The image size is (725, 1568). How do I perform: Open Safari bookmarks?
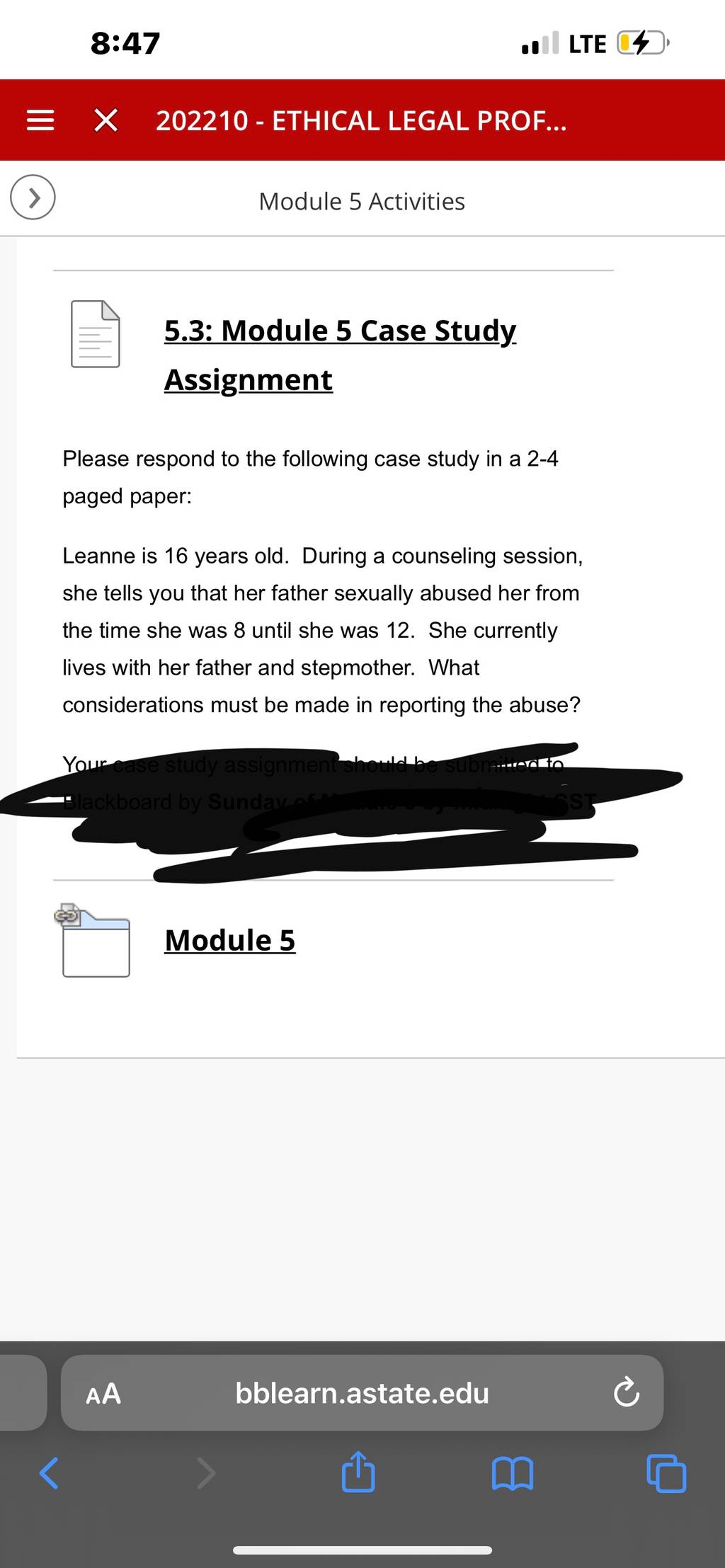click(512, 1474)
